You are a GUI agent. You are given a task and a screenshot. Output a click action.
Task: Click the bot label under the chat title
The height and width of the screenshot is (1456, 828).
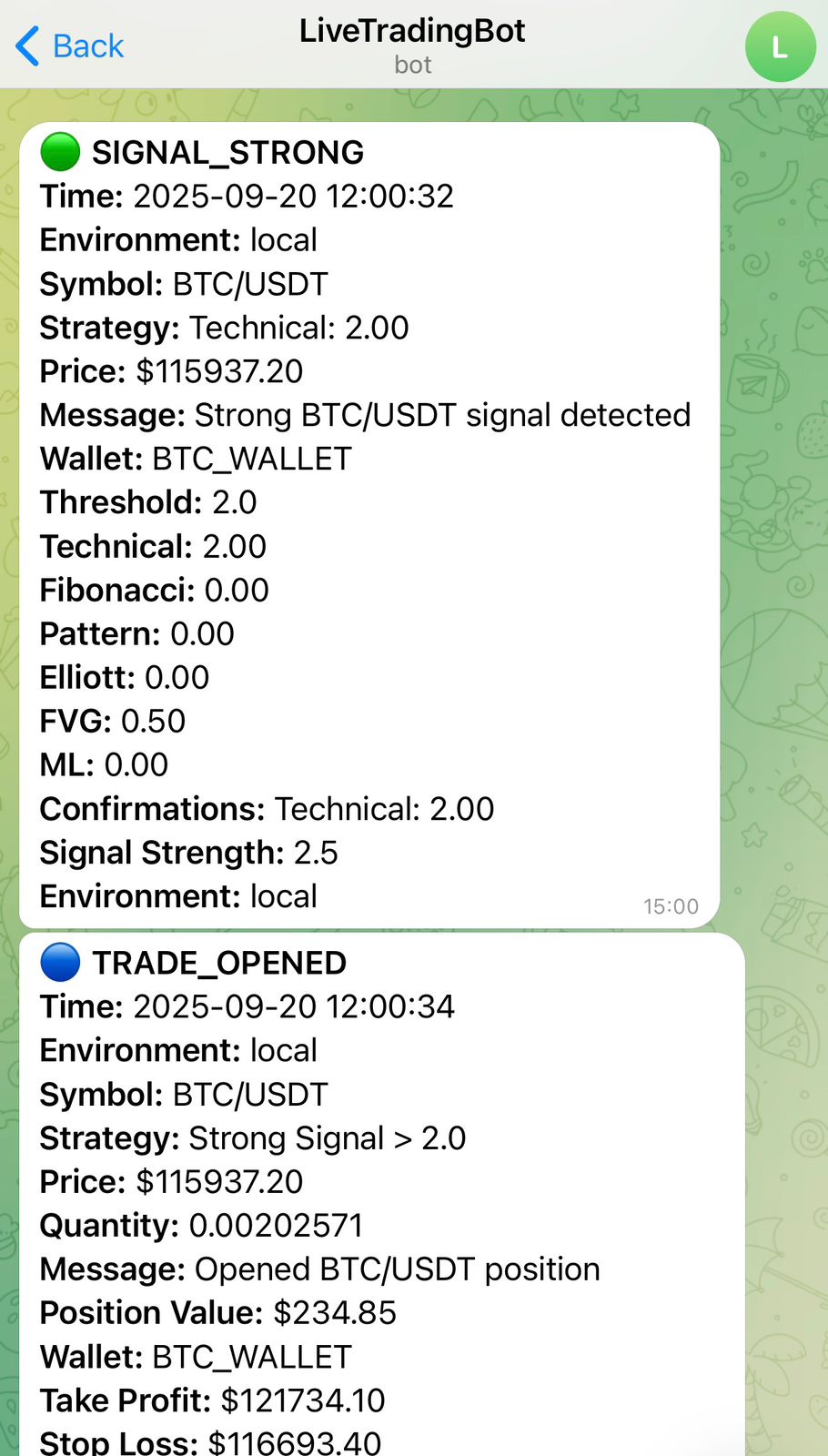[x=413, y=65]
